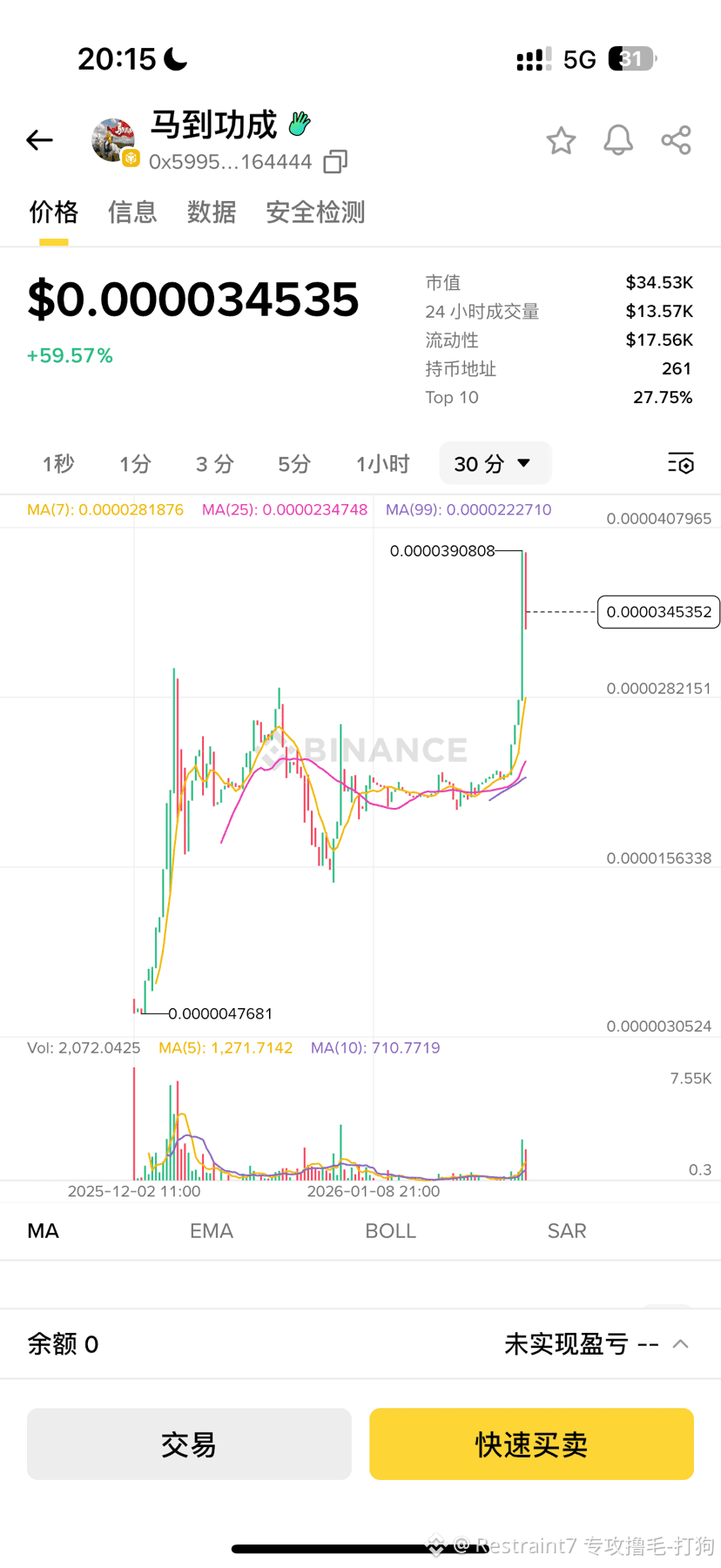This screenshot has height=1568, width=721.
Task: Open chart indicator settings icon
Action: point(681,463)
